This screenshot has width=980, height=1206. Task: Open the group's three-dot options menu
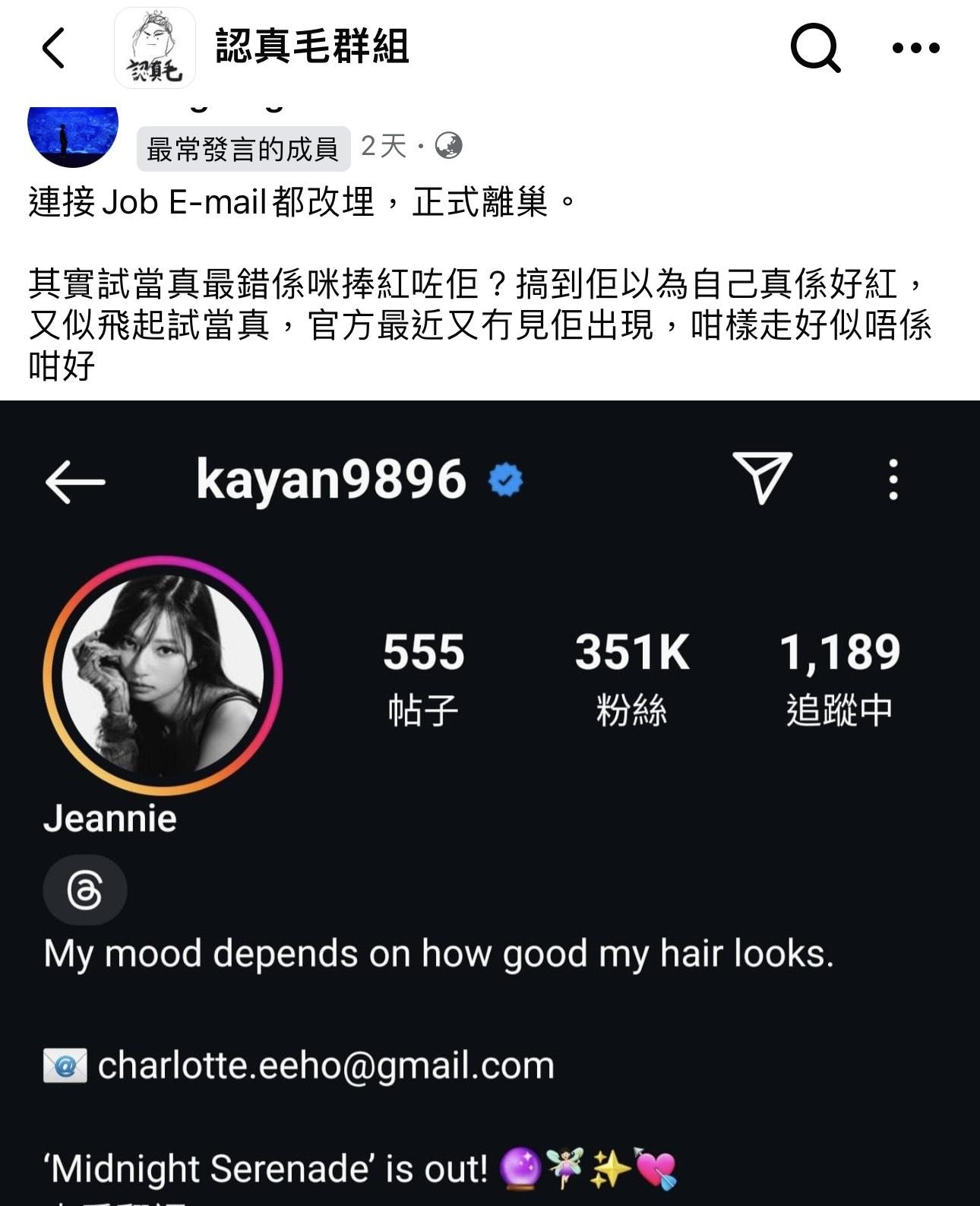[915, 48]
